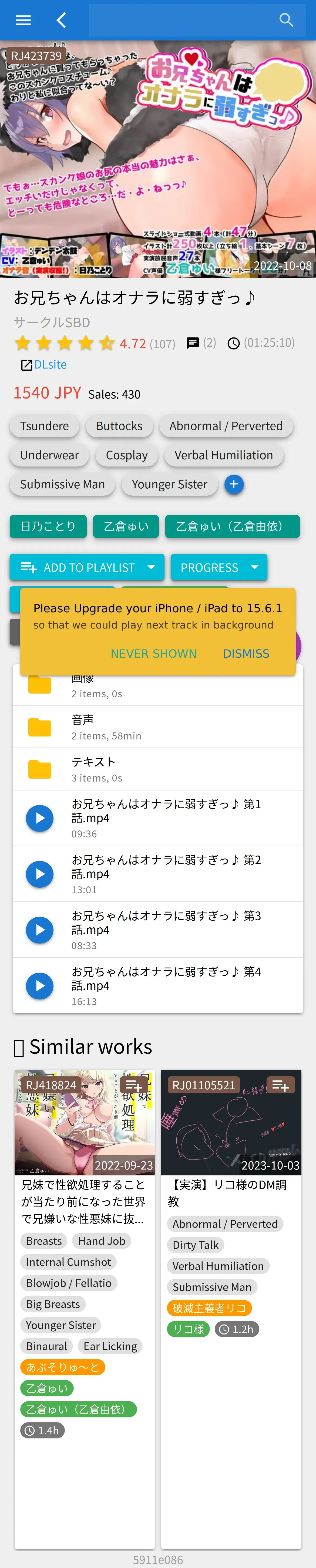Image resolution: width=316 pixels, height=1568 pixels.
Task: Open voice actor 日乃ことり chip
Action: pos(48,526)
